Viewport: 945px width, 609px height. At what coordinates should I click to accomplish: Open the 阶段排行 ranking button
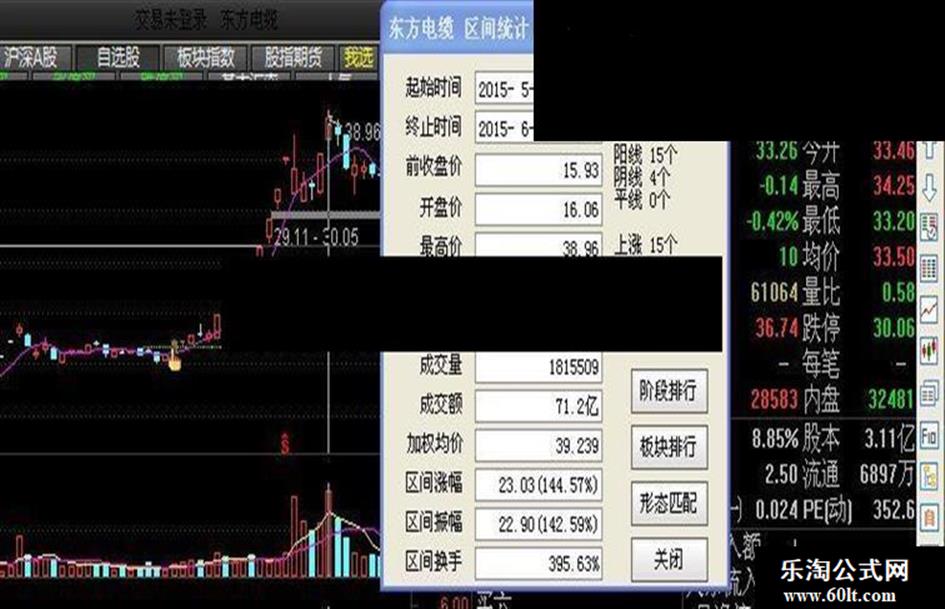[x=668, y=391]
